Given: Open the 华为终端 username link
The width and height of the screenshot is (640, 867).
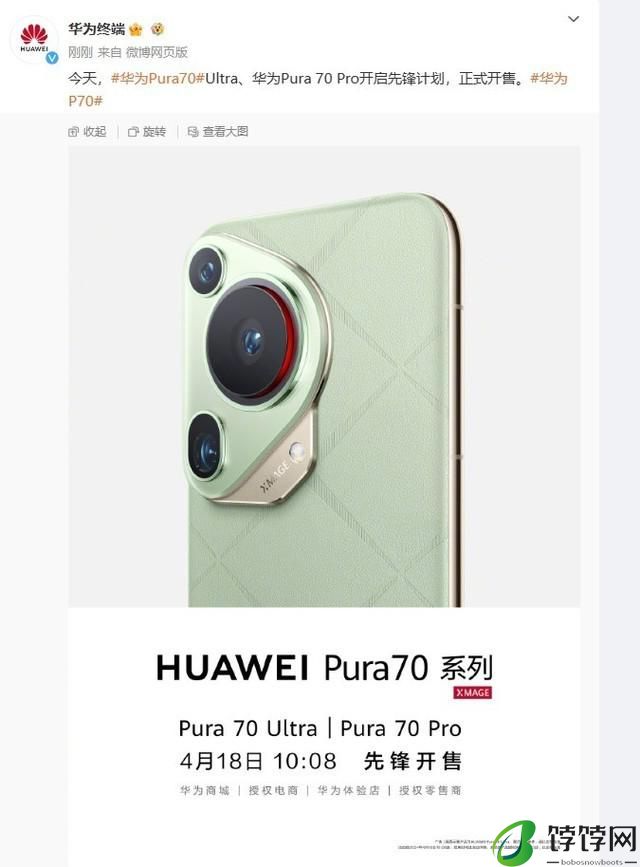Looking at the screenshot, I should (94, 29).
